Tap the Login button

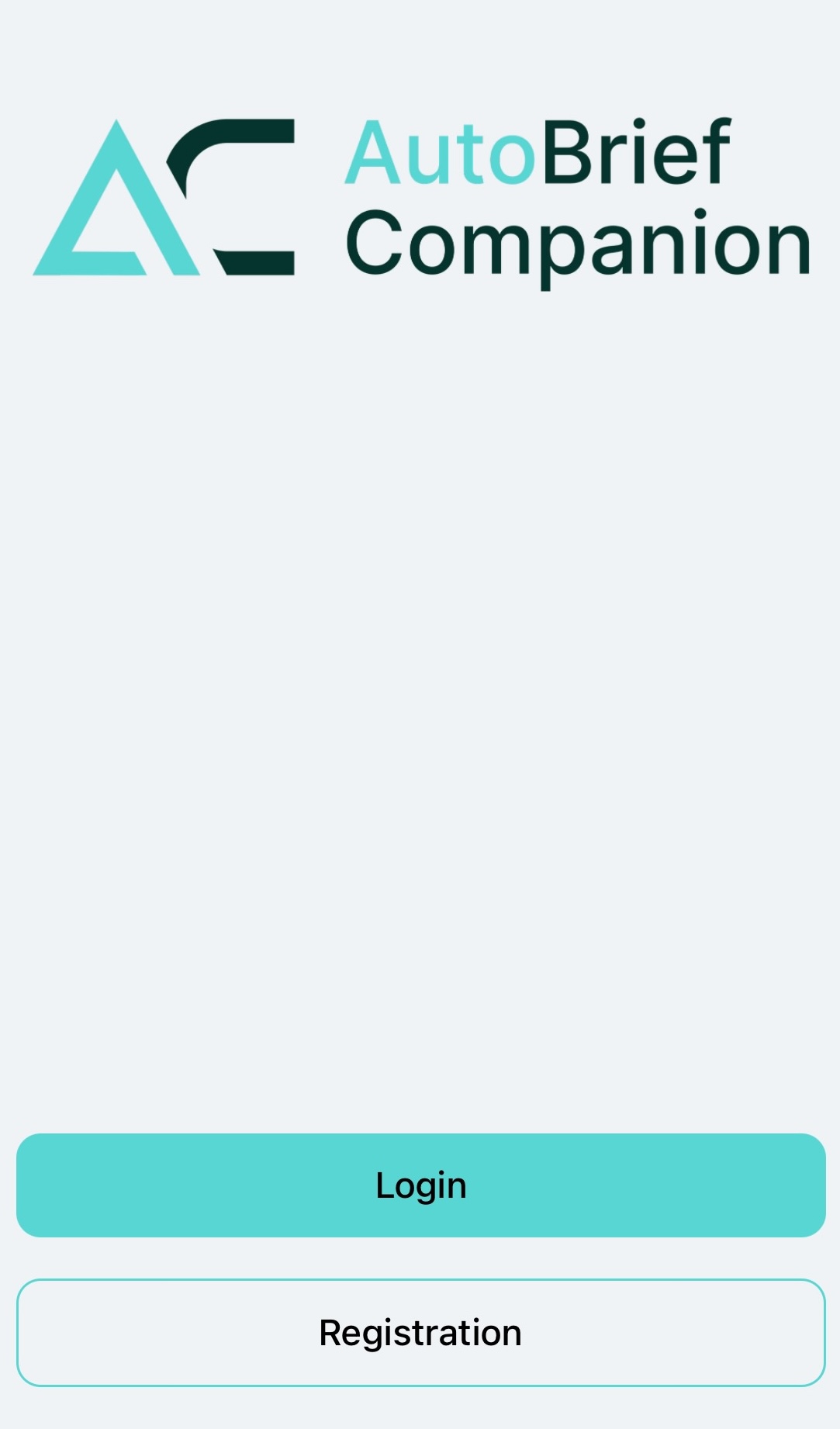[x=420, y=1185]
